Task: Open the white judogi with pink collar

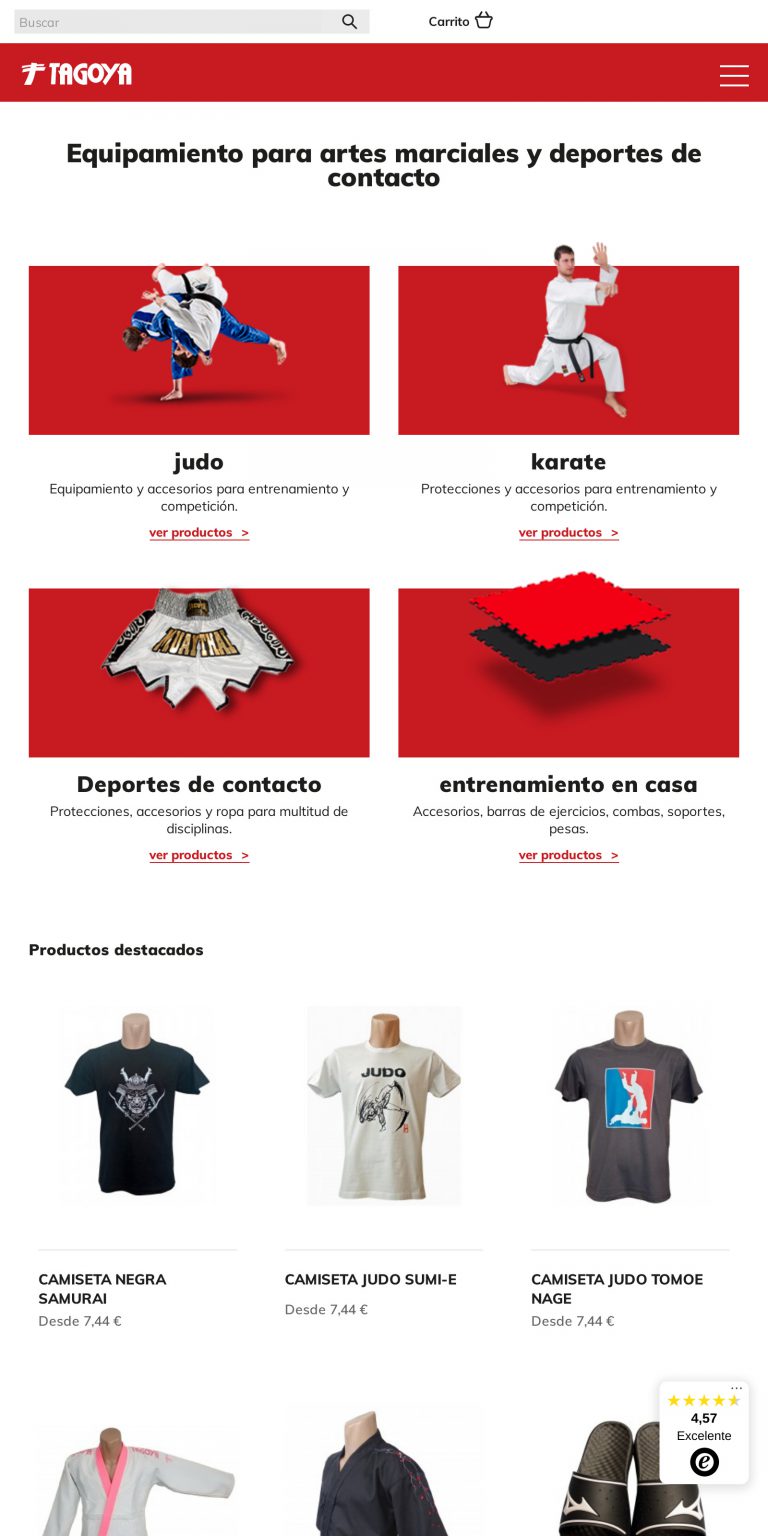Action: (137, 1480)
